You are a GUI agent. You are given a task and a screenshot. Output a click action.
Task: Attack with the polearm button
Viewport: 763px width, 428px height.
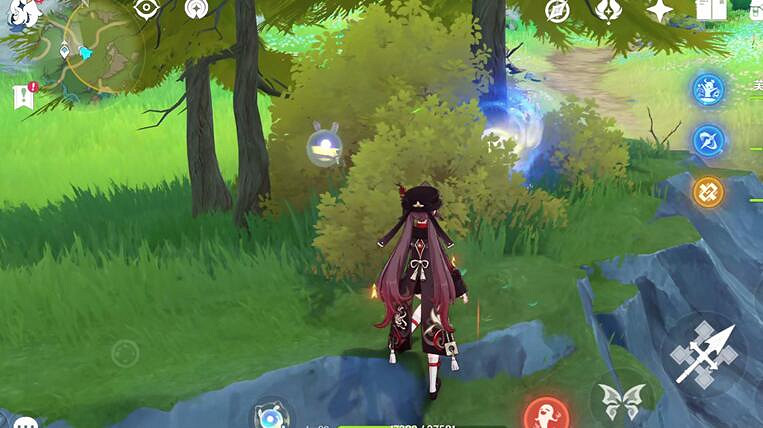[703, 353]
